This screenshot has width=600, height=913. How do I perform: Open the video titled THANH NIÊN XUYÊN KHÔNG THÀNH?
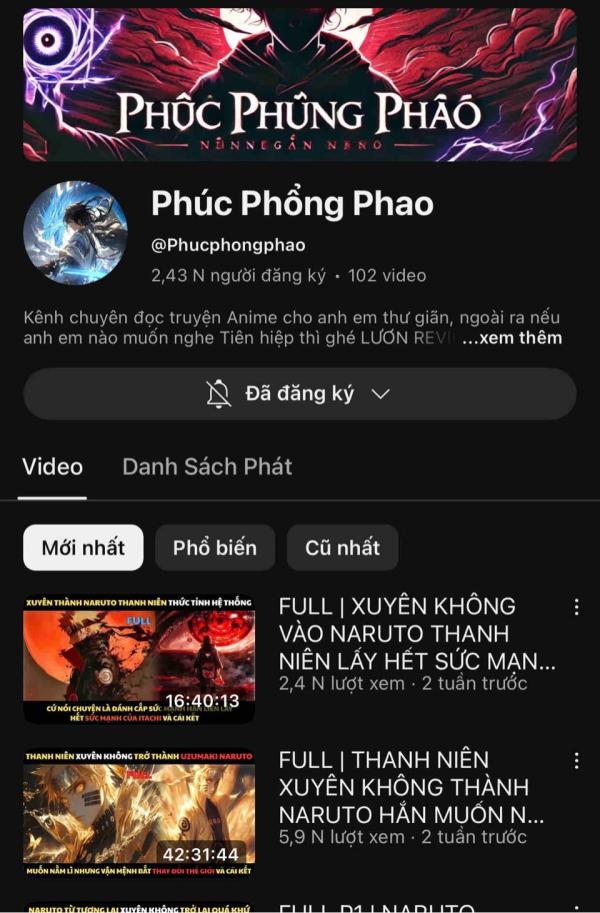pos(416,787)
